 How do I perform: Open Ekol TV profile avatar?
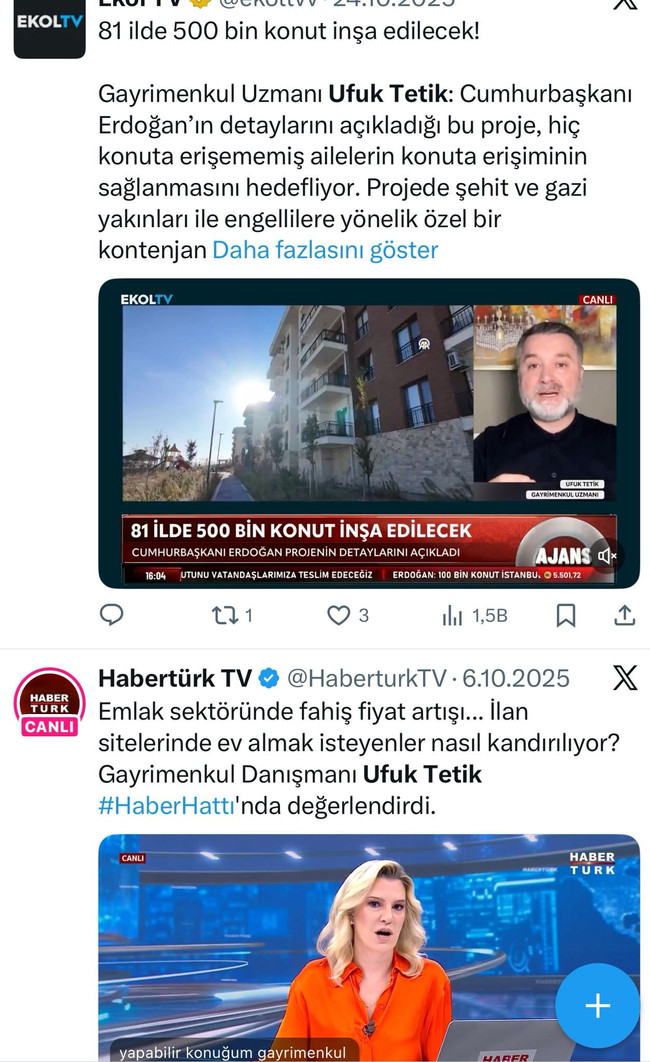49,28
